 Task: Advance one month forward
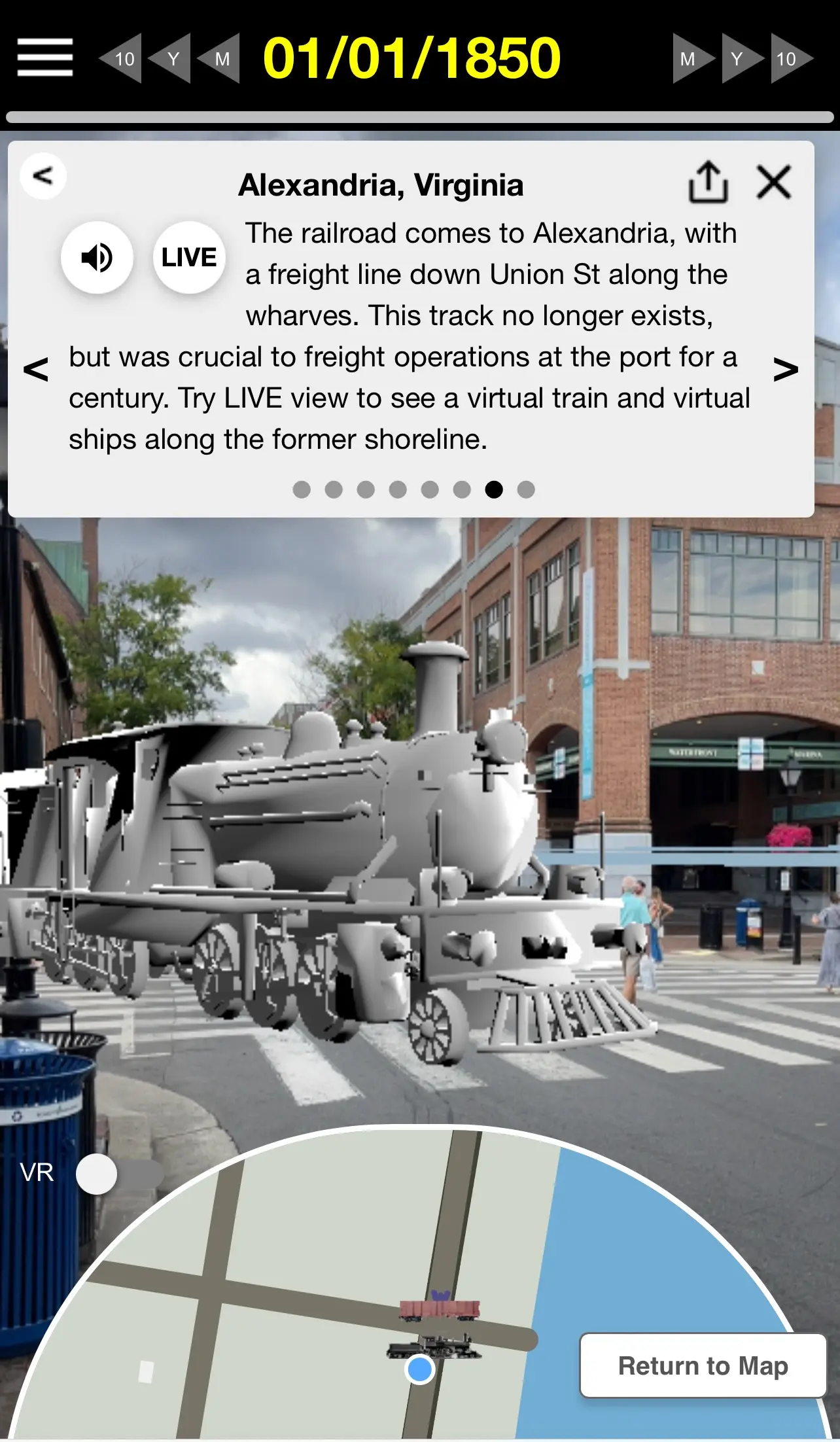pyautogui.click(x=691, y=59)
